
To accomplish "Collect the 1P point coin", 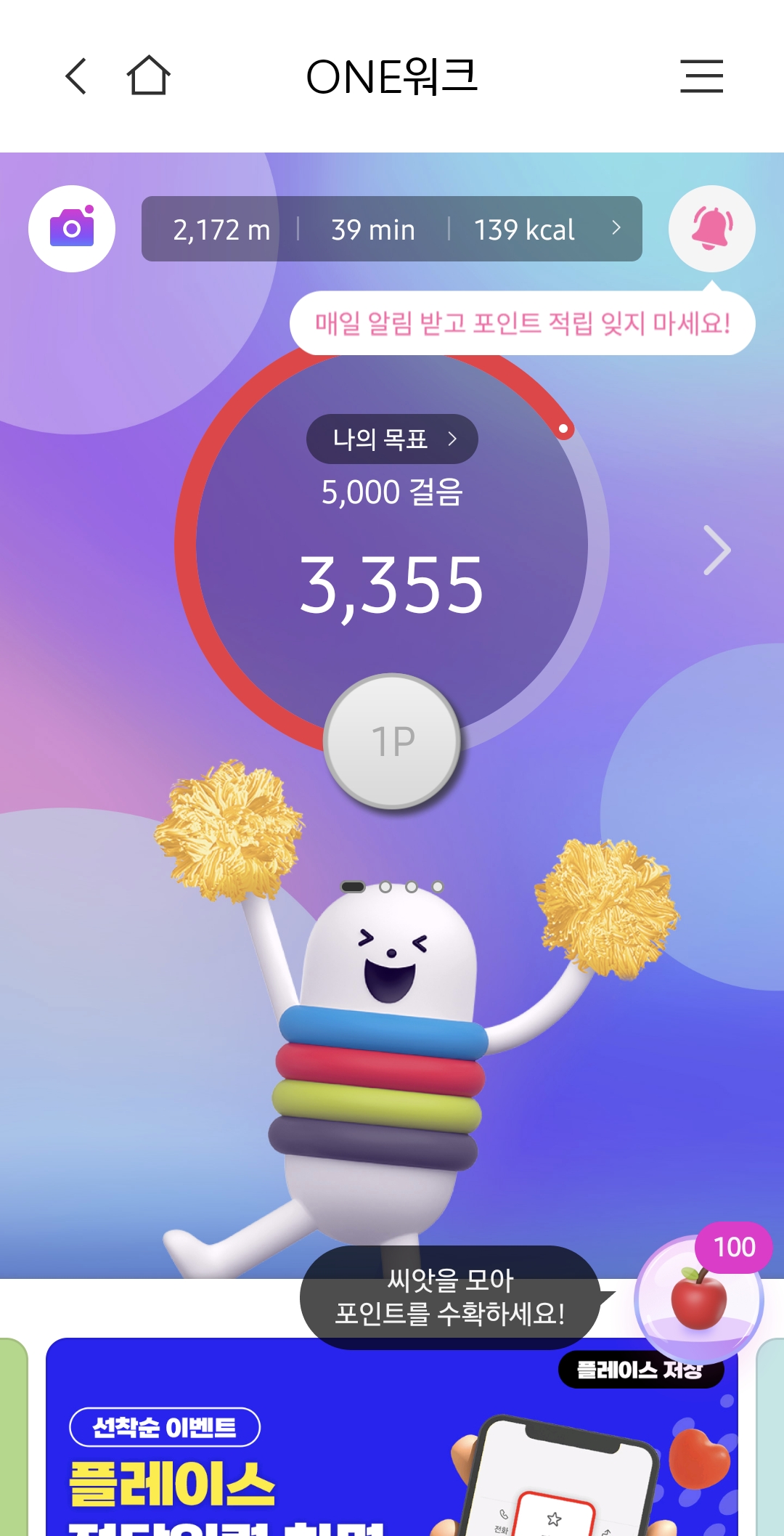I will [x=392, y=741].
